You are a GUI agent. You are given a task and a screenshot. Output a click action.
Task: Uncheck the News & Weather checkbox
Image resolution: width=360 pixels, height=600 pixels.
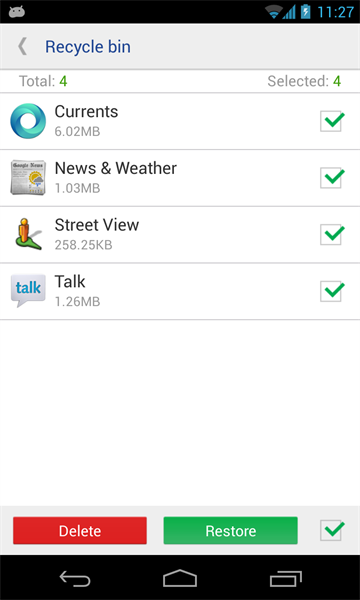pyautogui.click(x=331, y=178)
